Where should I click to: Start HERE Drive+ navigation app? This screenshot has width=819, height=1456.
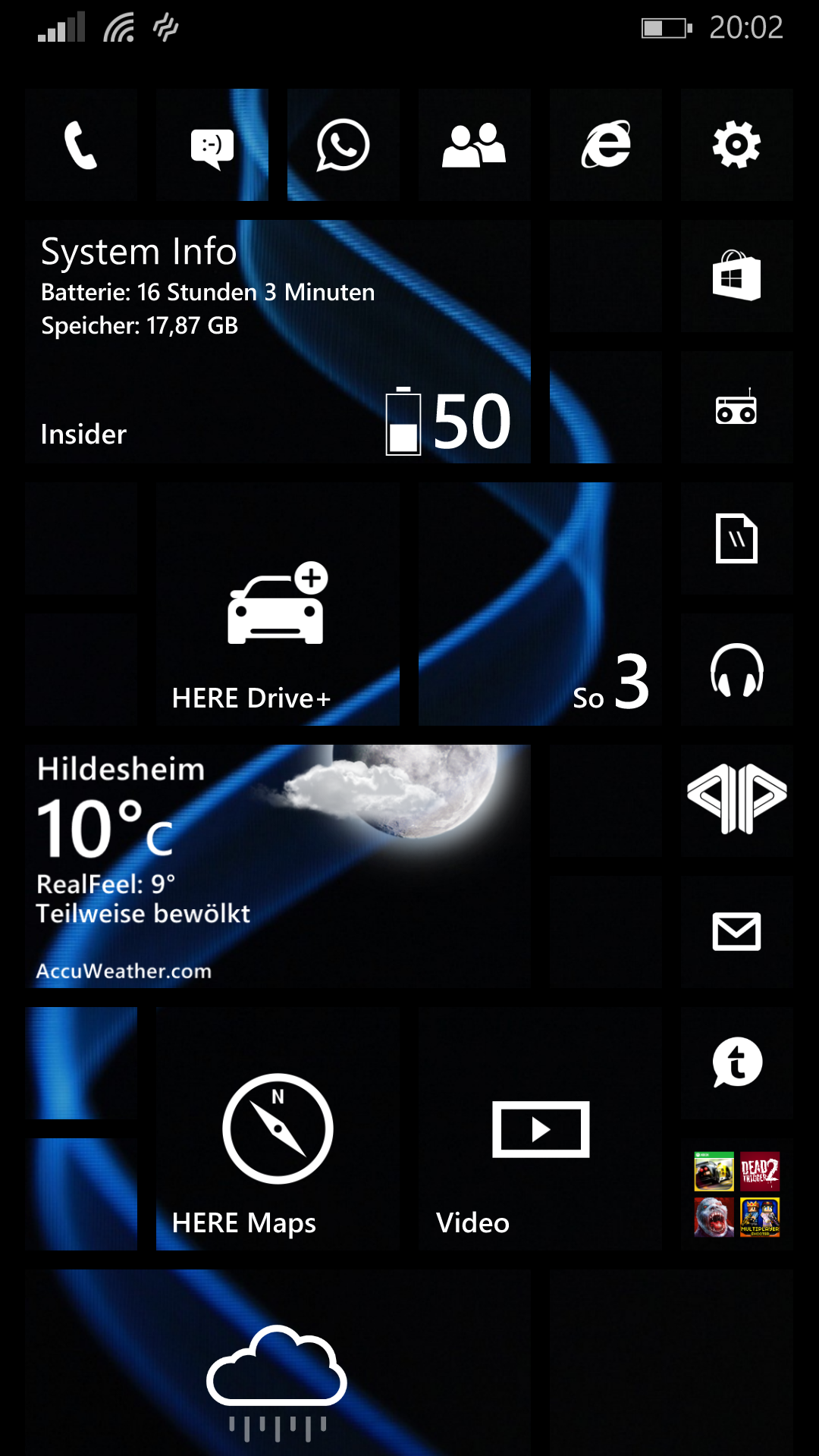pos(278,604)
